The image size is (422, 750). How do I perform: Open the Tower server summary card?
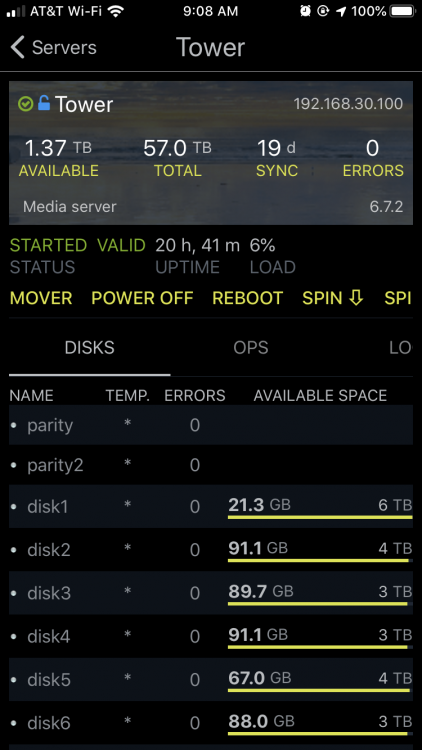coord(211,153)
